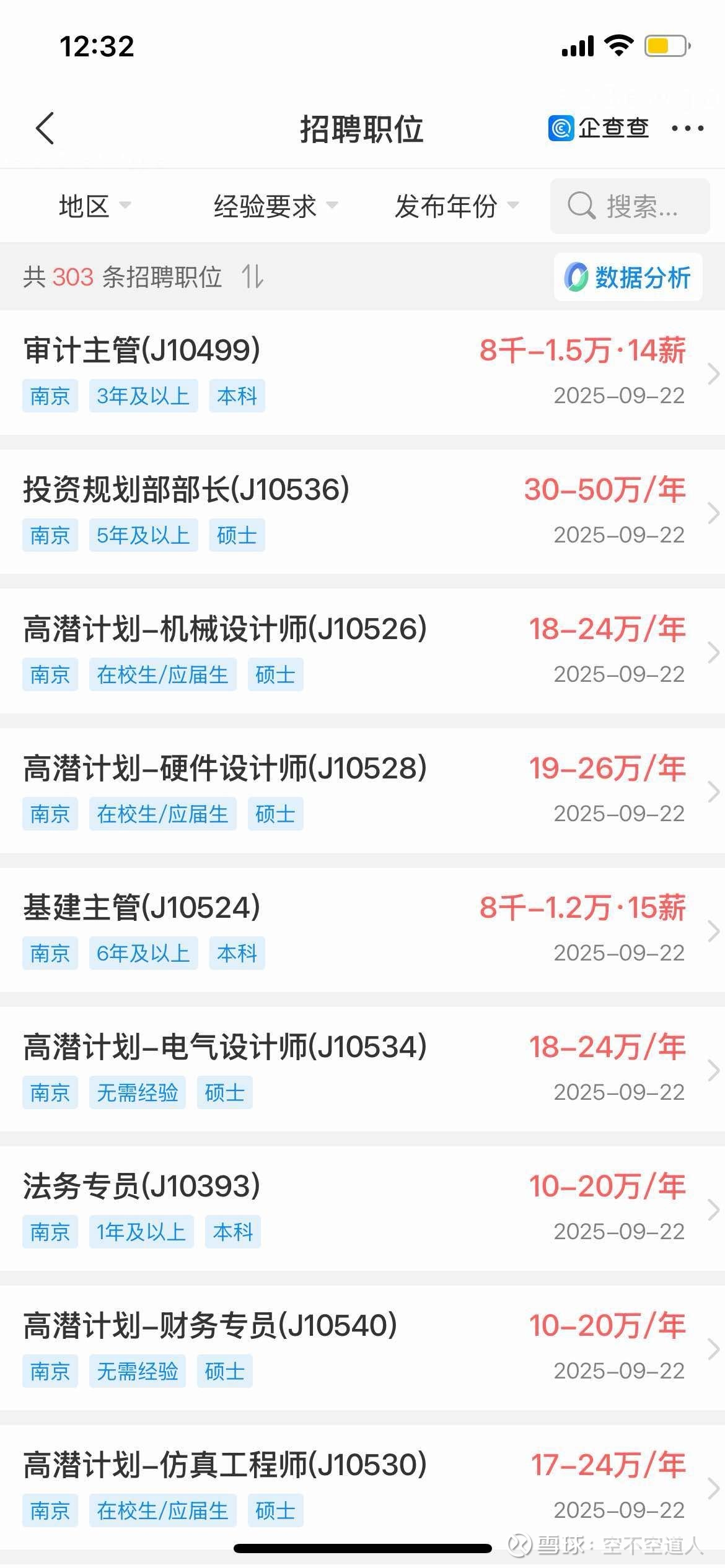725x1568 pixels.
Task: Toggle the sort order icon beside 303 条招聘职位
Action: point(252,277)
